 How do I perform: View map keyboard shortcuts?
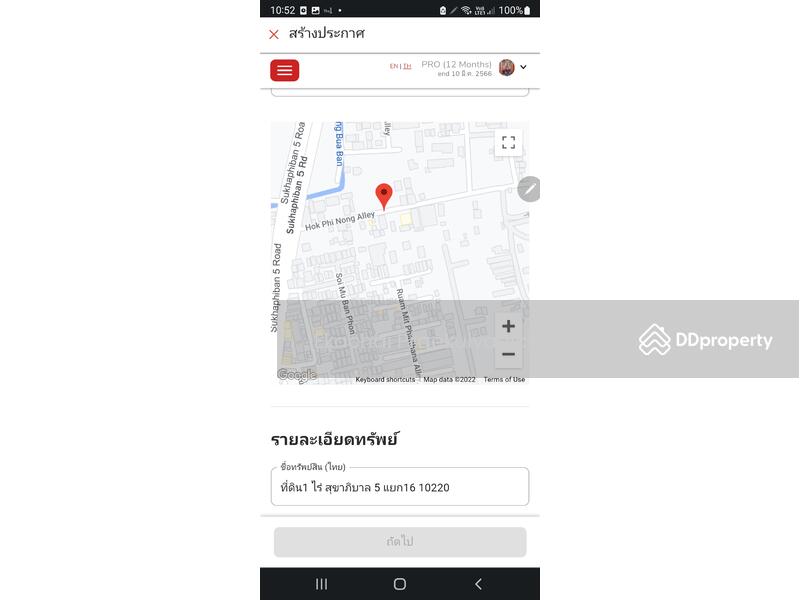click(x=385, y=380)
